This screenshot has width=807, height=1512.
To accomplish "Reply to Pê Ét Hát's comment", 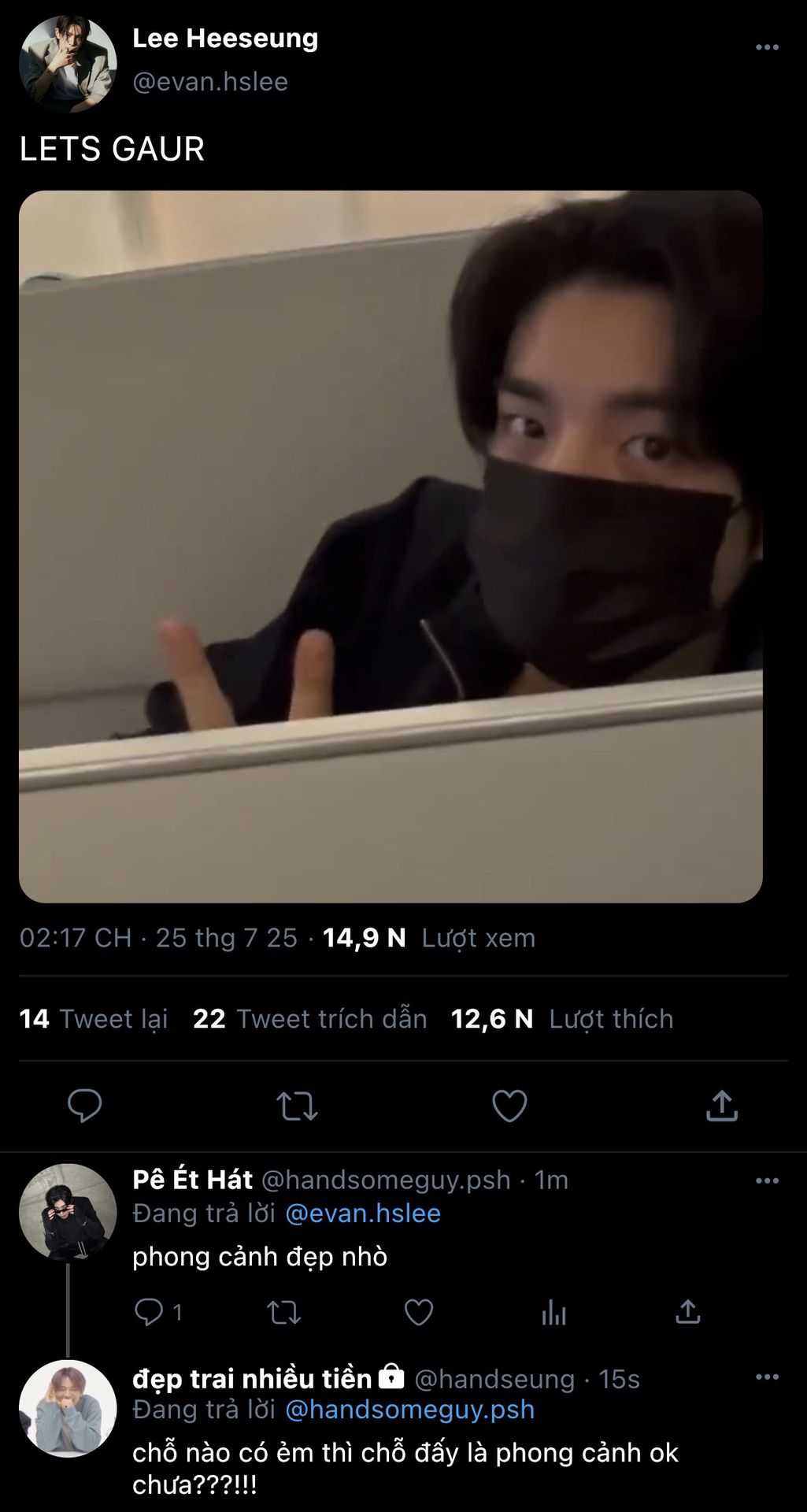I will pyautogui.click(x=149, y=1312).
